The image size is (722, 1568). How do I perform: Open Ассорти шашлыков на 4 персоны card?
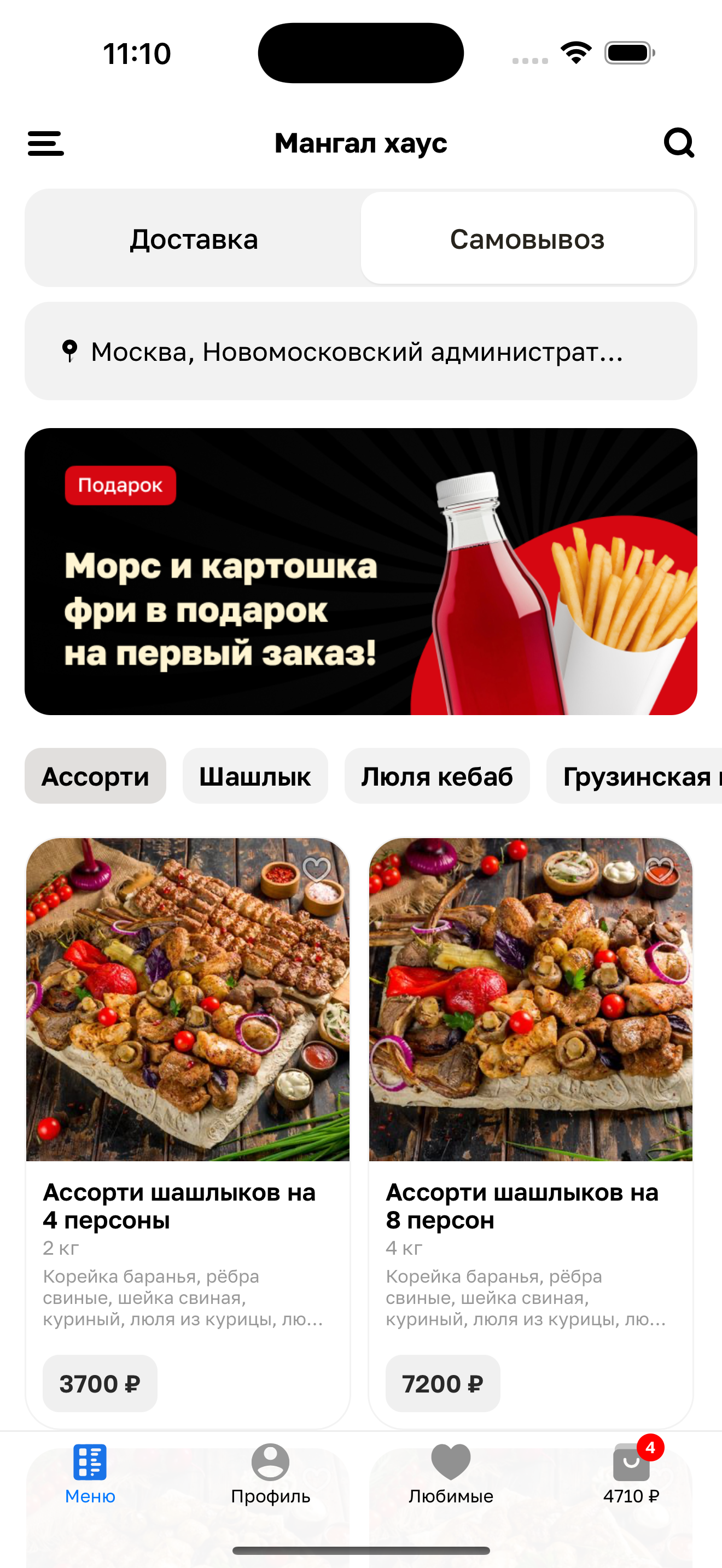tap(188, 1035)
